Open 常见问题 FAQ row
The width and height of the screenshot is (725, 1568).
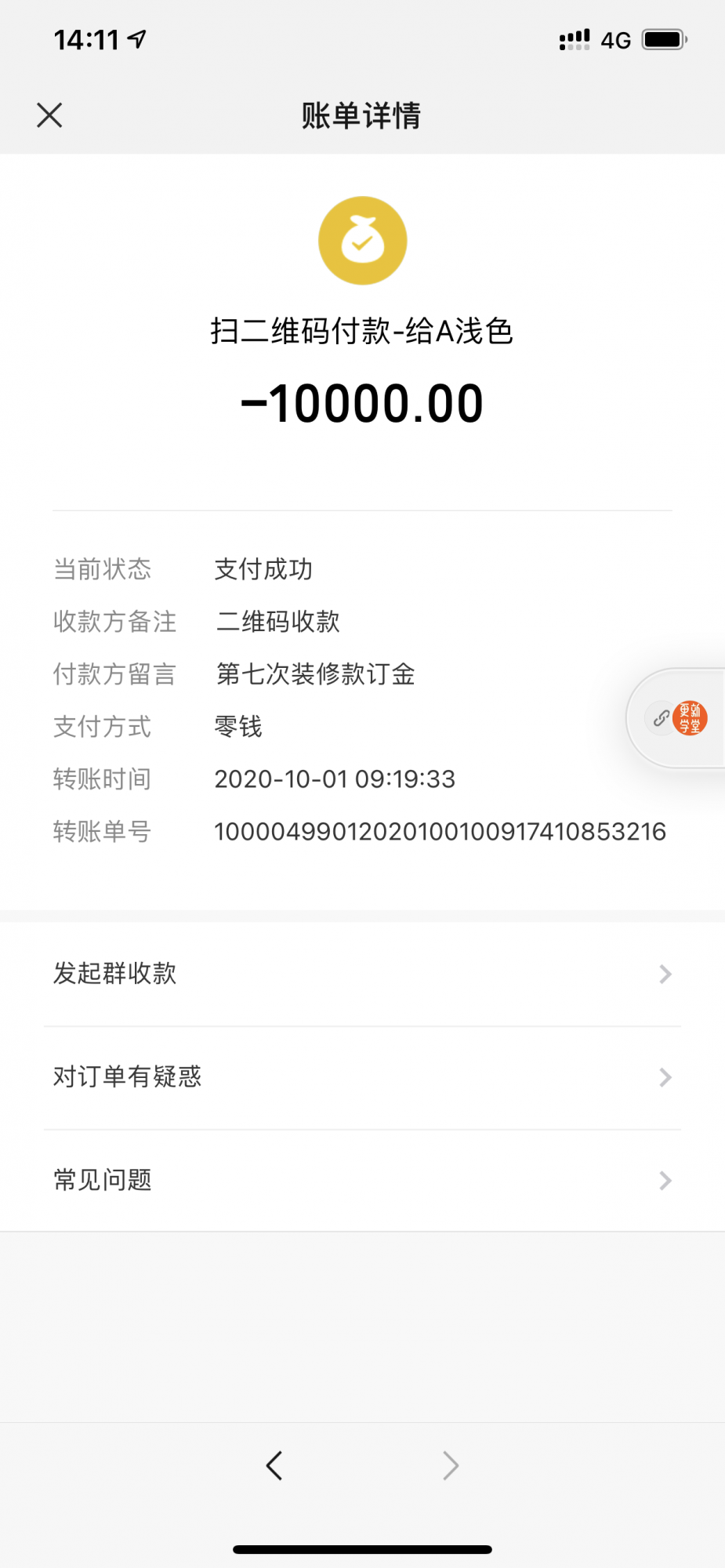click(362, 1180)
